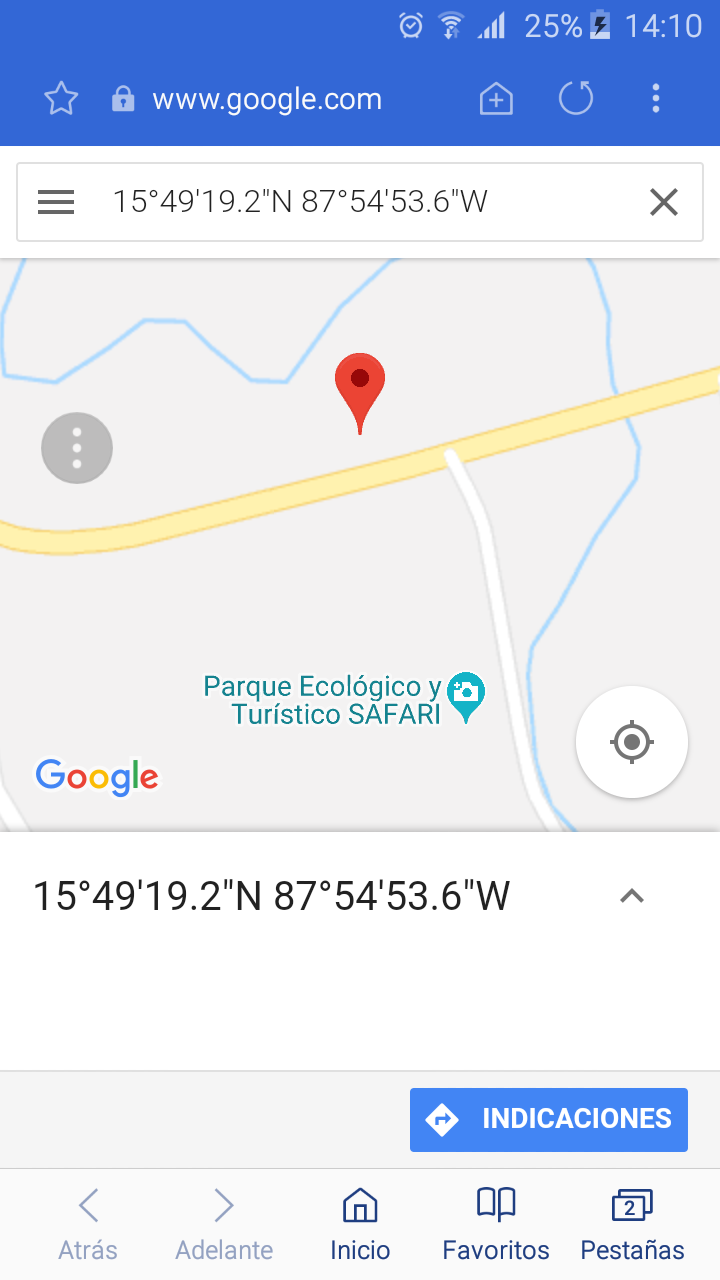Clear the coordinates search with X
This screenshot has height=1280, width=720.
[x=664, y=203]
